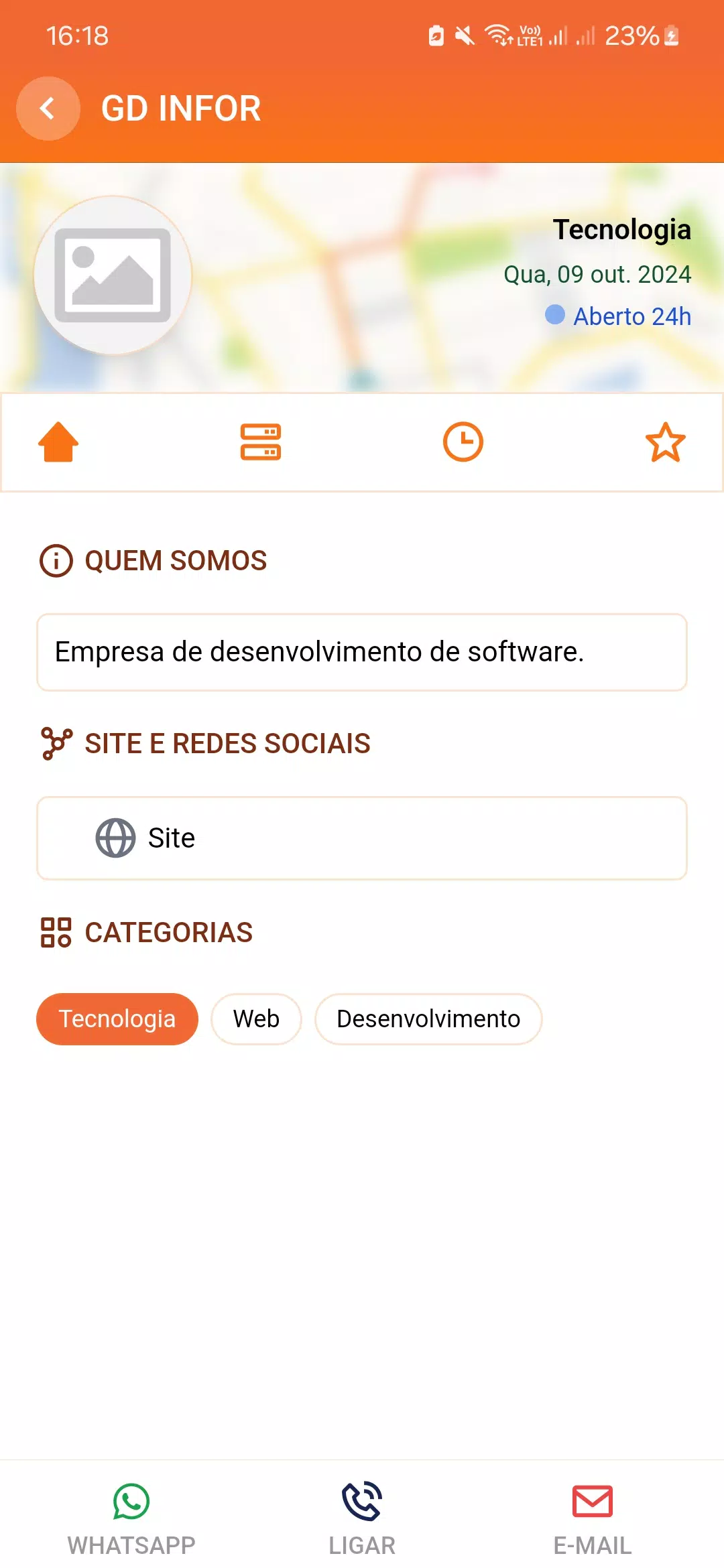Image resolution: width=724 pixels, height=1568 pixels.
Task: Select the Web category chip
Action: pyautogui.click(x=256, y=1019)
